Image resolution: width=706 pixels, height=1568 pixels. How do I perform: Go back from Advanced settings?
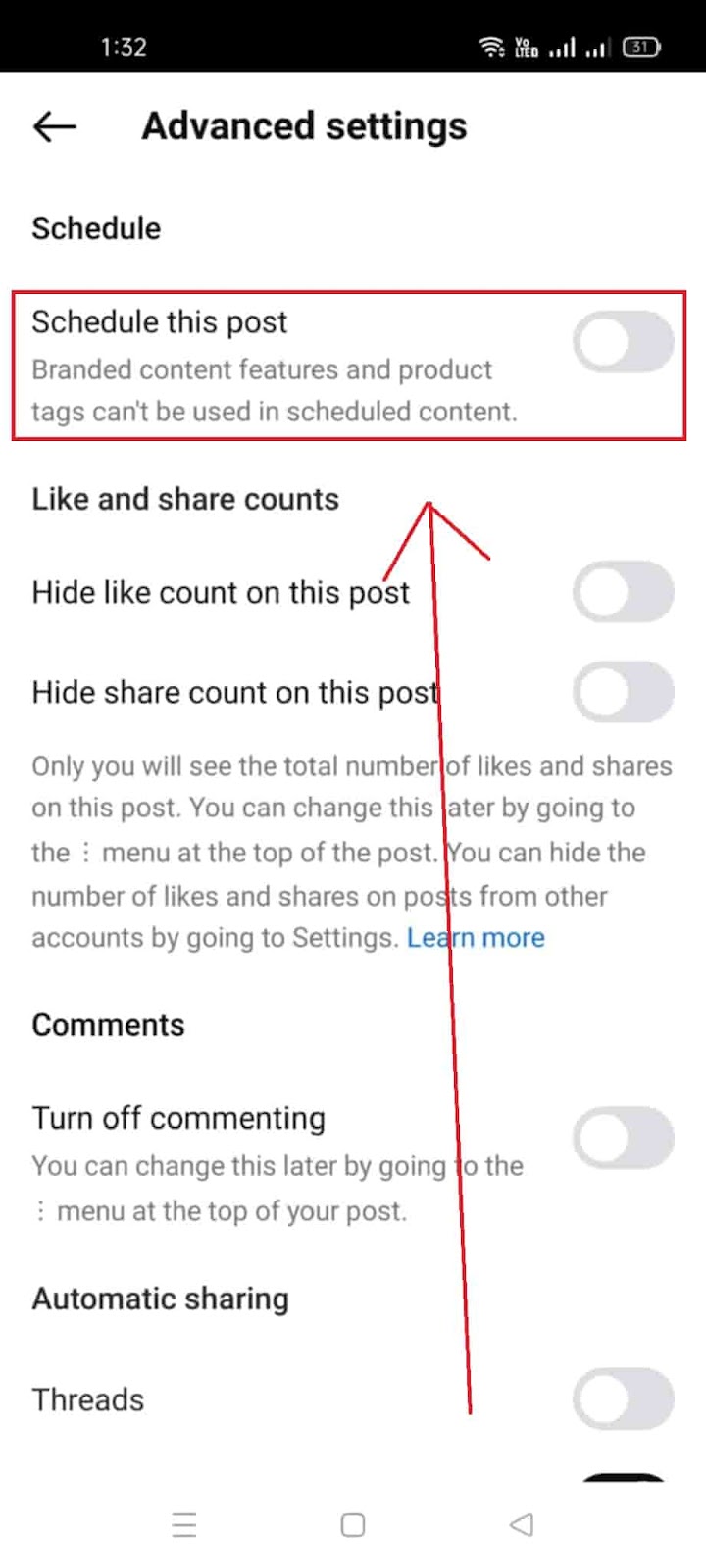(54, 126)
